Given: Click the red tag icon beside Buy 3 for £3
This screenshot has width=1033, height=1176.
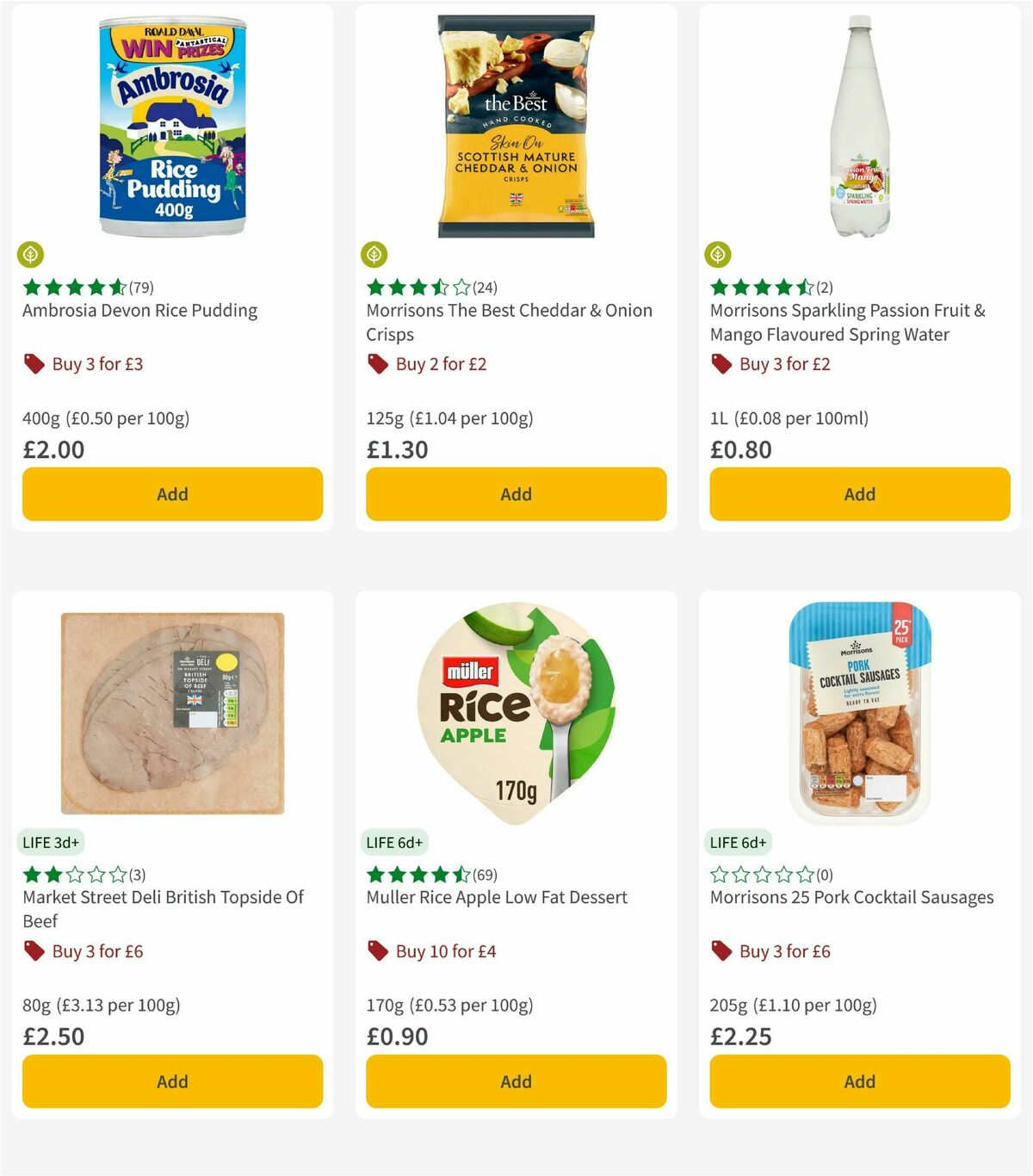Looking at the screenshot, I should tap(34, 364).
